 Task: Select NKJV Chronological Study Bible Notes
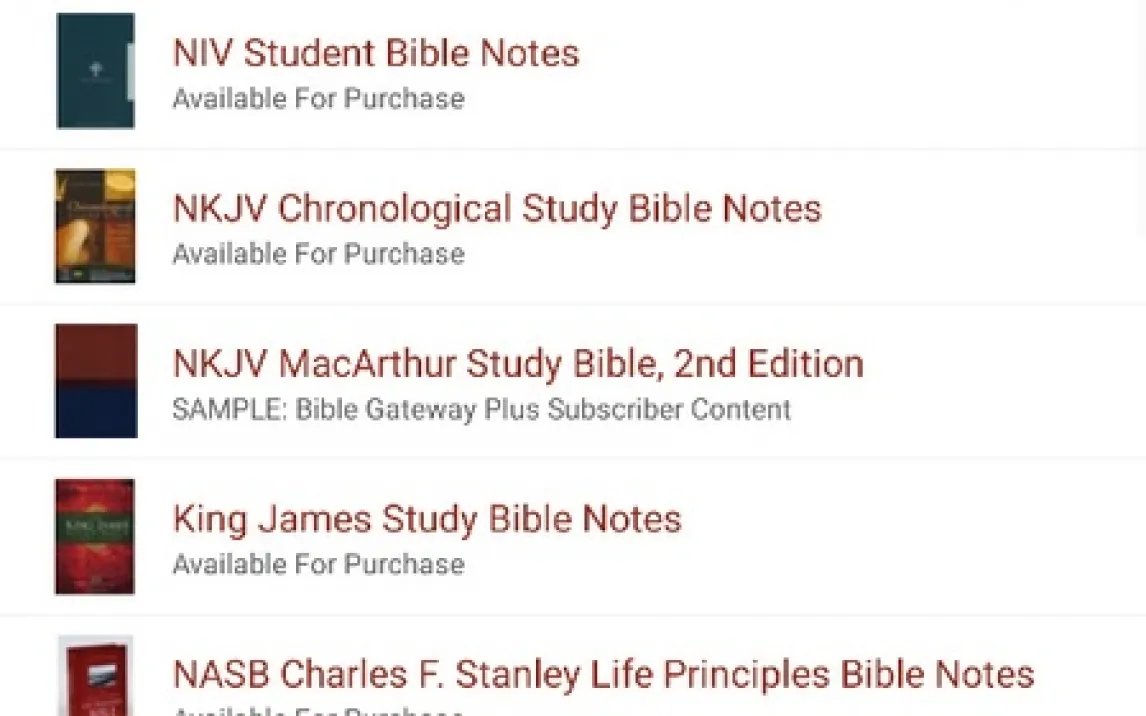[497, 209]
